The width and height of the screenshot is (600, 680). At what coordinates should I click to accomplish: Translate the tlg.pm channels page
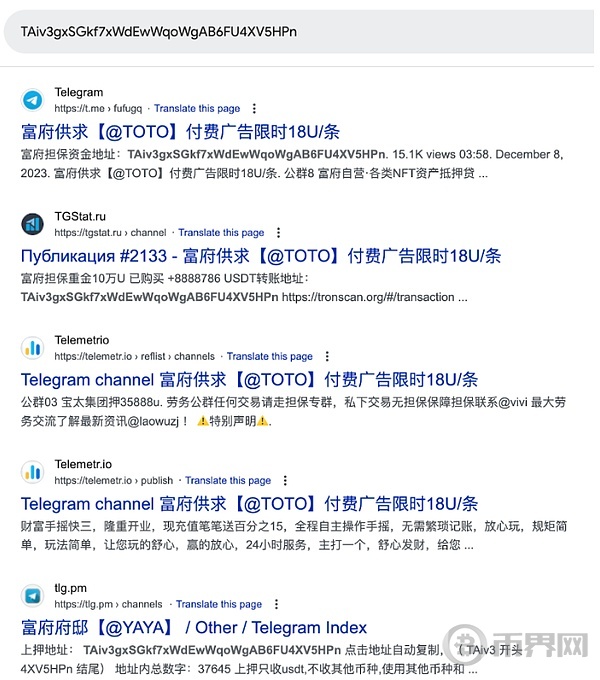(x=219, y=604)
